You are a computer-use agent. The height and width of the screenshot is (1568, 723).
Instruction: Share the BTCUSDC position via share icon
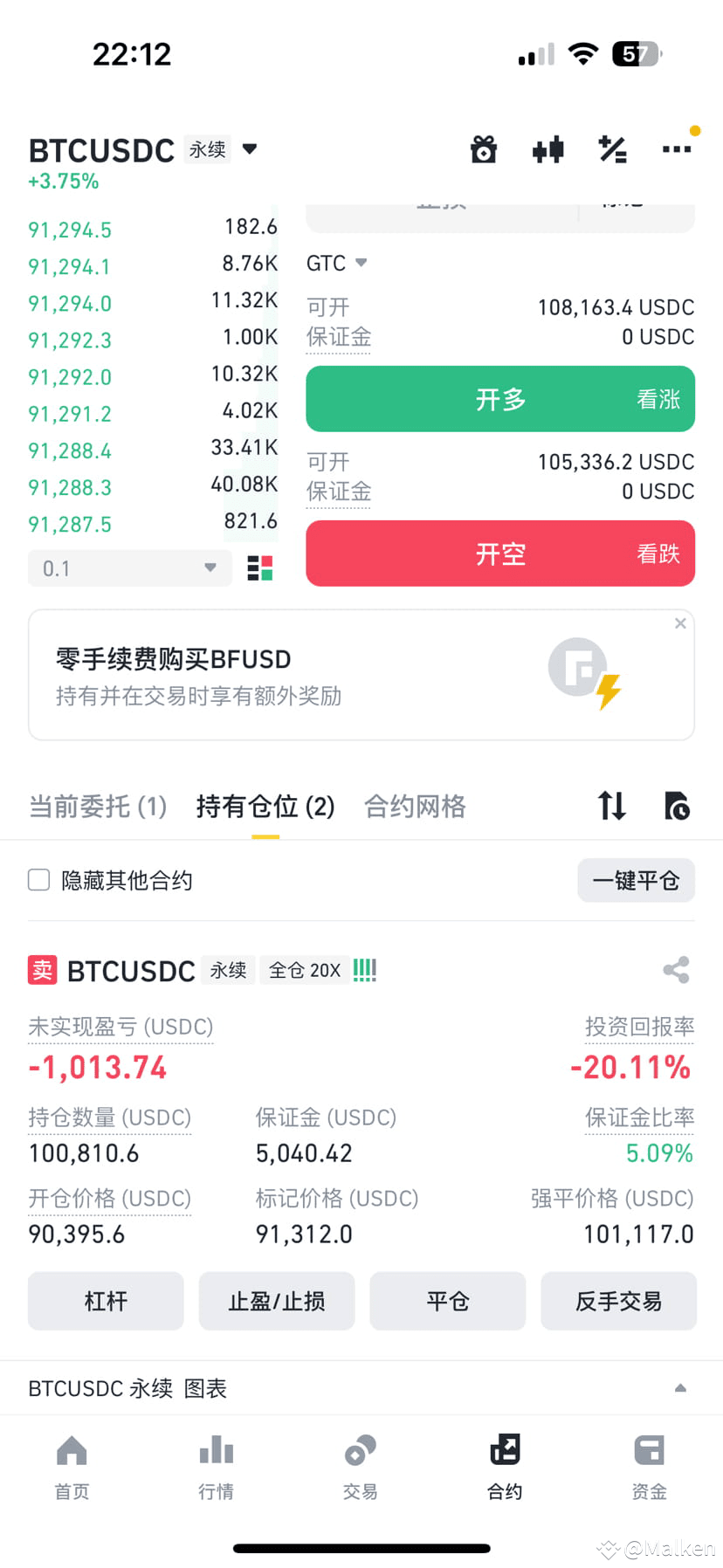pyautogui.click(x=676, y=969)
